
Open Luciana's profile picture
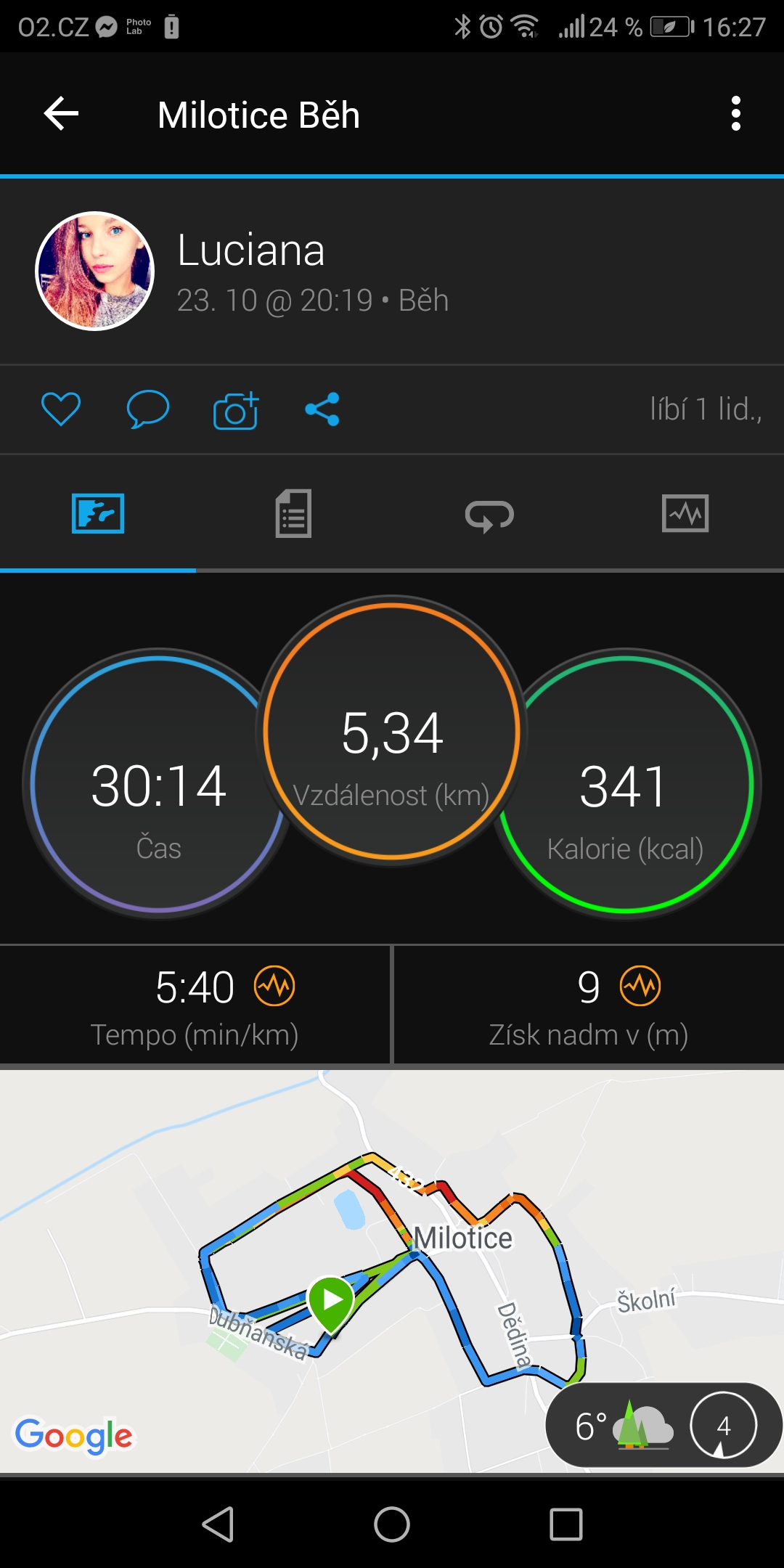click(x=95, y=271)
